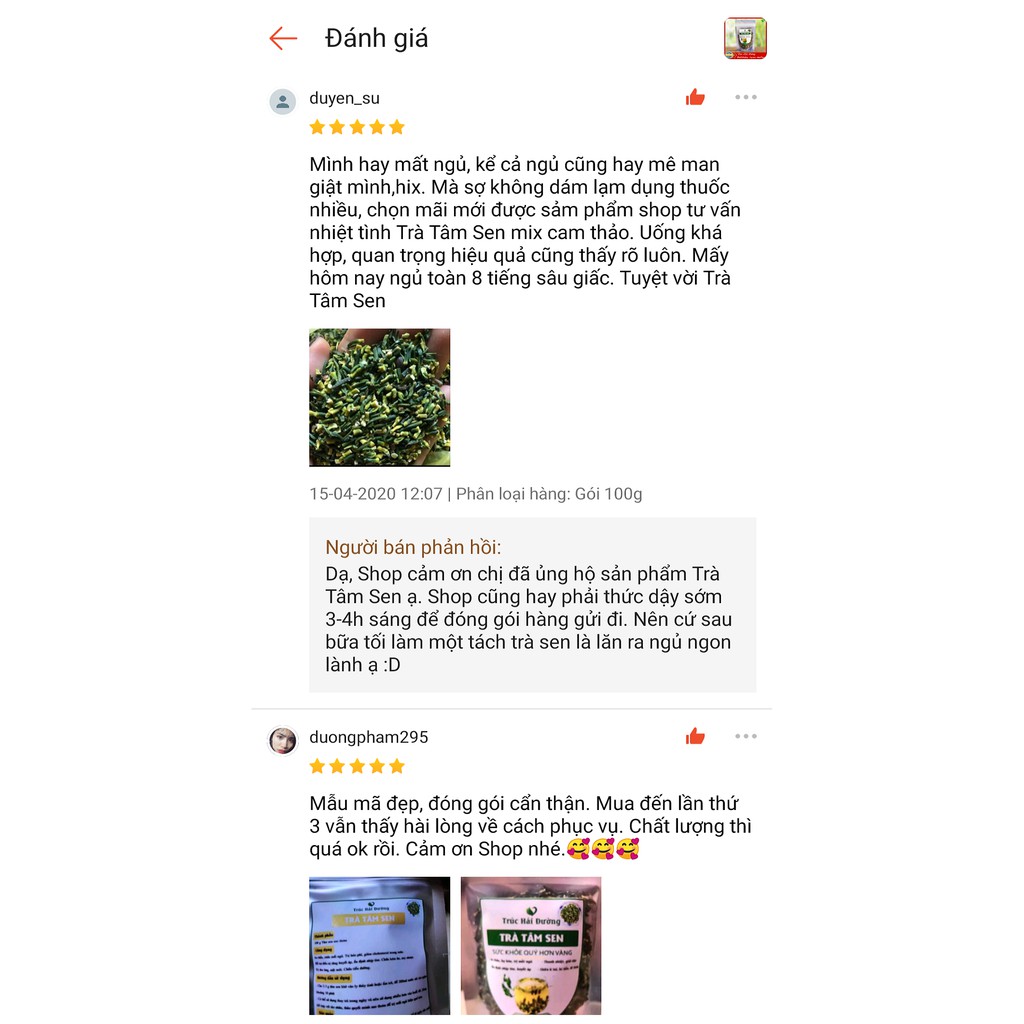
Task: Like duongpham295's review
Action: tap(695, 736)
